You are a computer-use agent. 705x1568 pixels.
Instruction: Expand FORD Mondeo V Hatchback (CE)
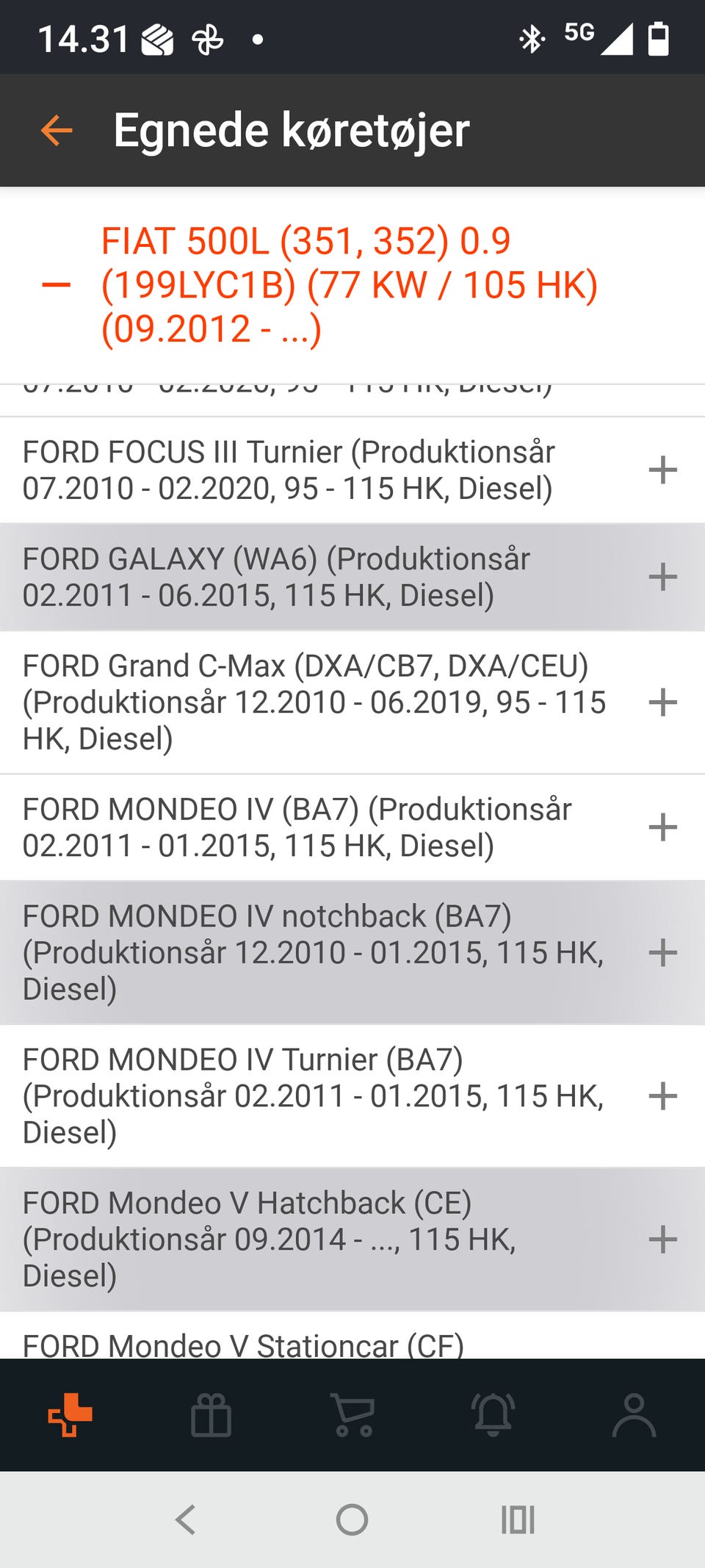point(662,1239)
